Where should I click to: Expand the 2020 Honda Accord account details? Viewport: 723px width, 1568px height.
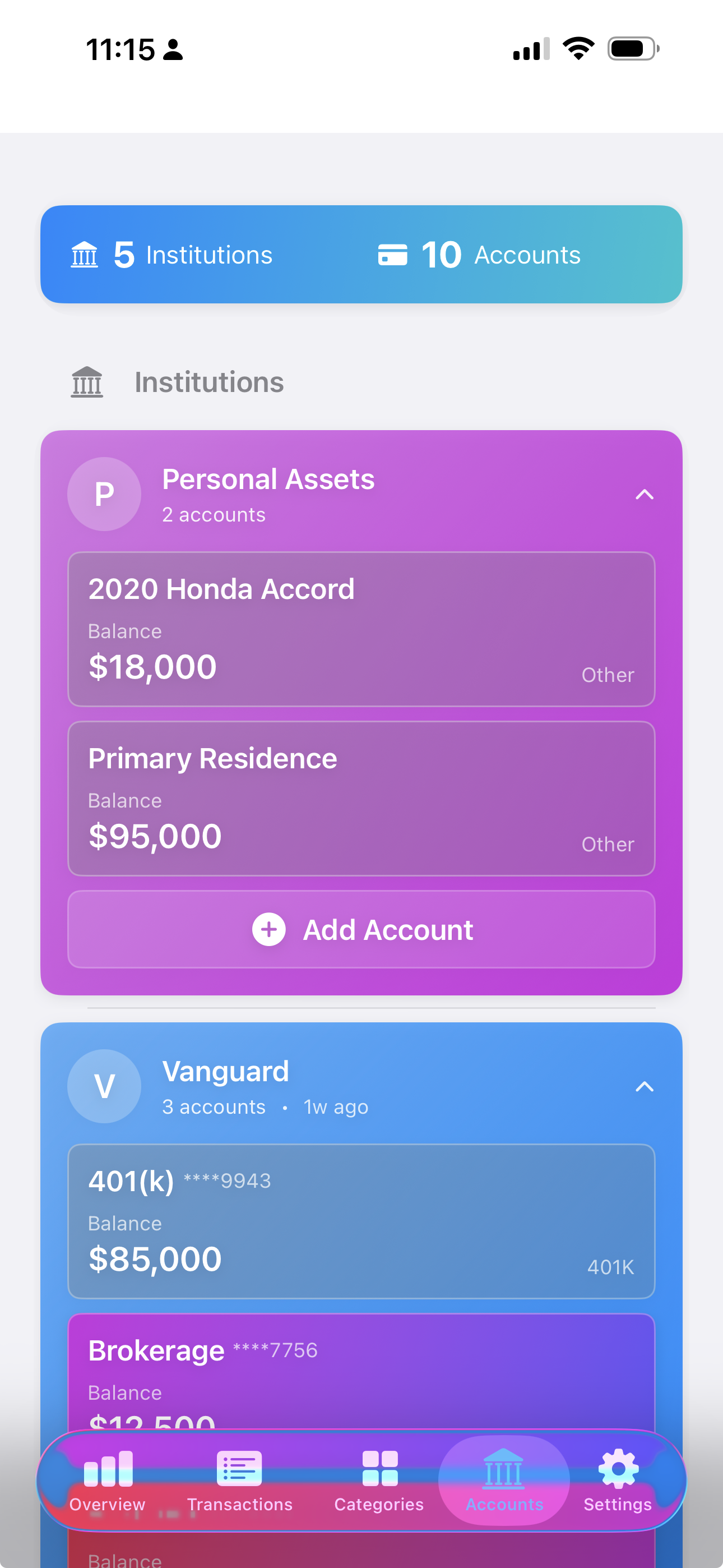(x=361, y=629)
